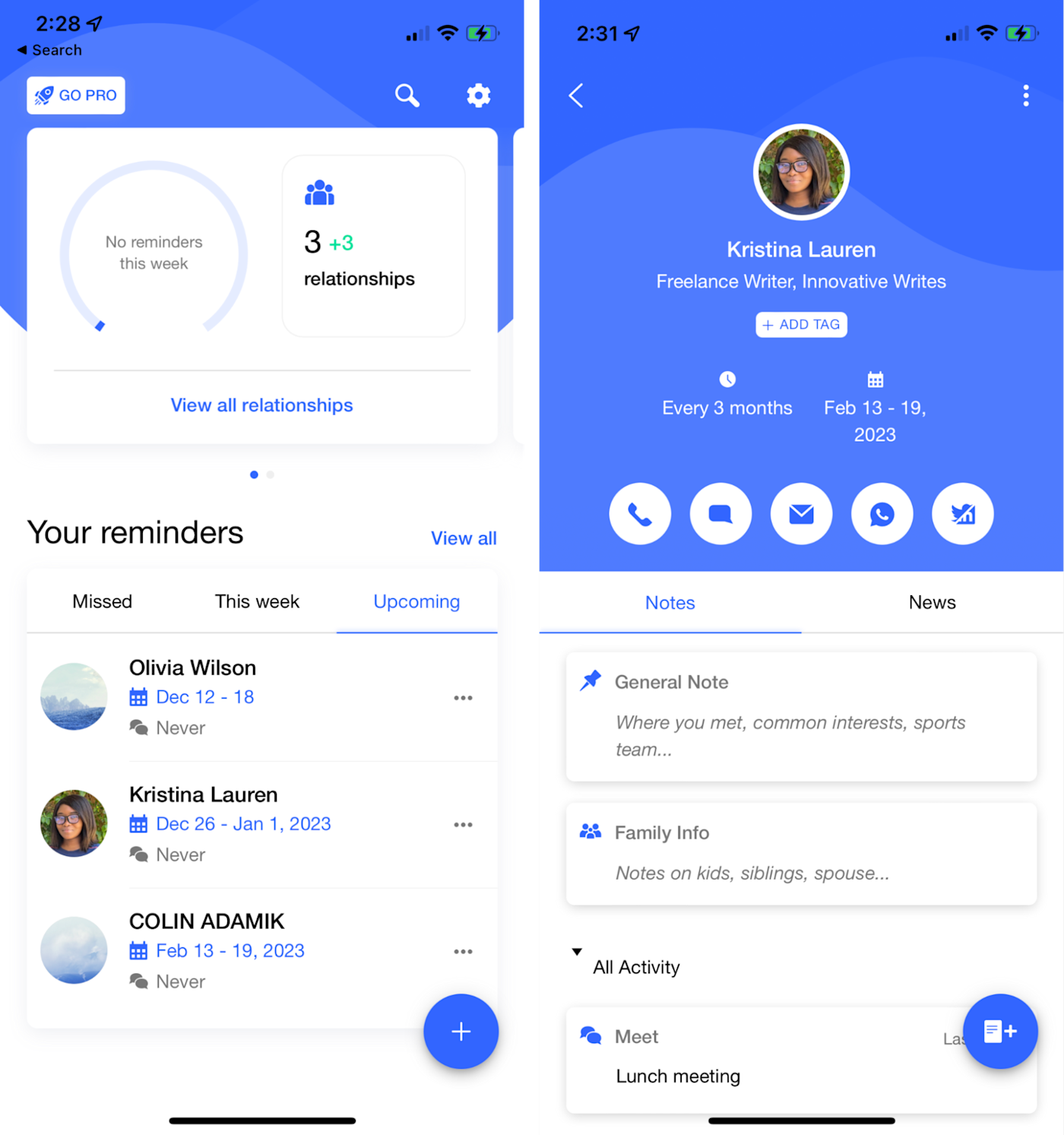Switch to the News tab
The height and width of the screenshot is (1135, 1064).
pos(932,603)
